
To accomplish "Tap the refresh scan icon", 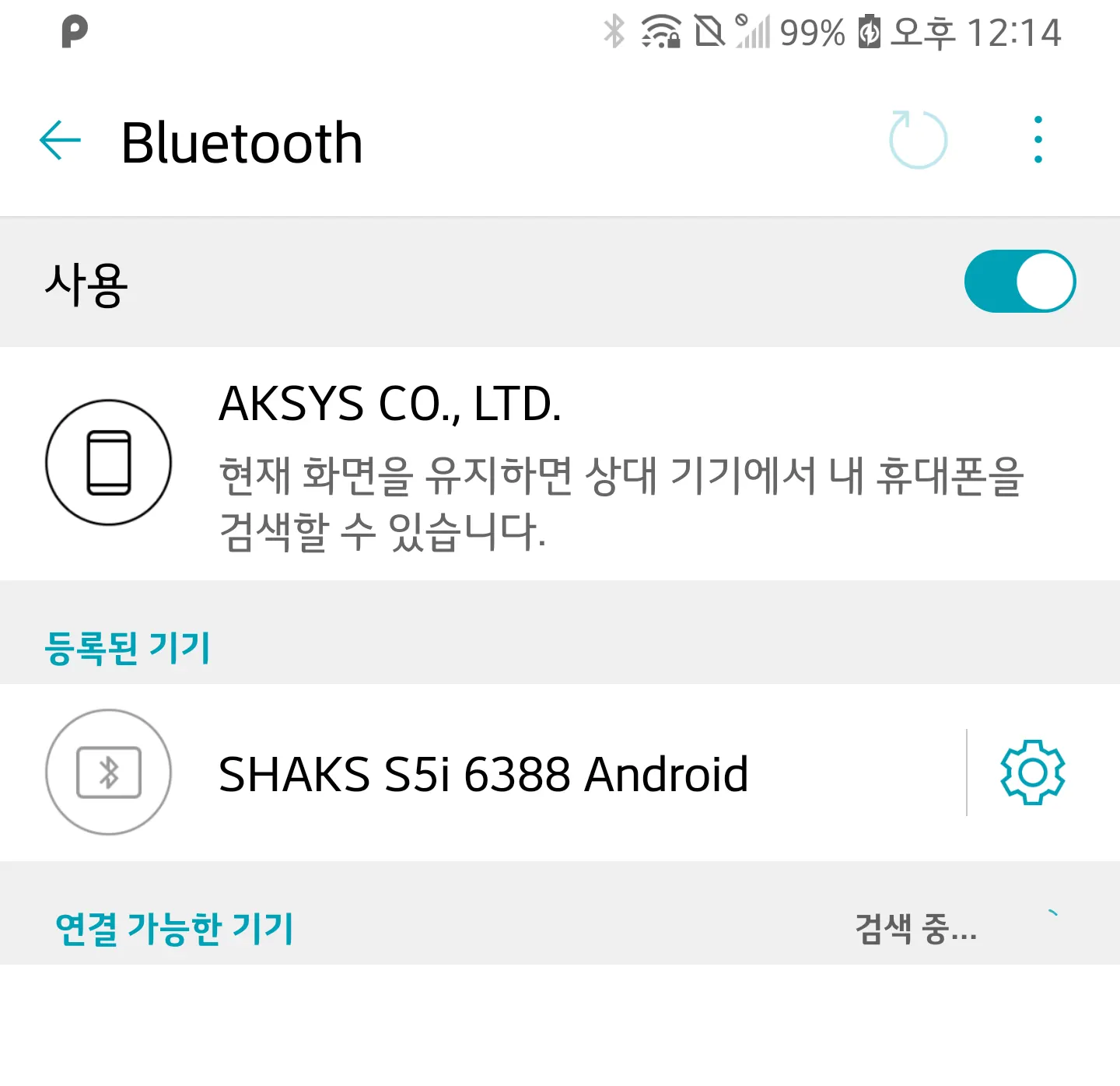I will (918, 141).
